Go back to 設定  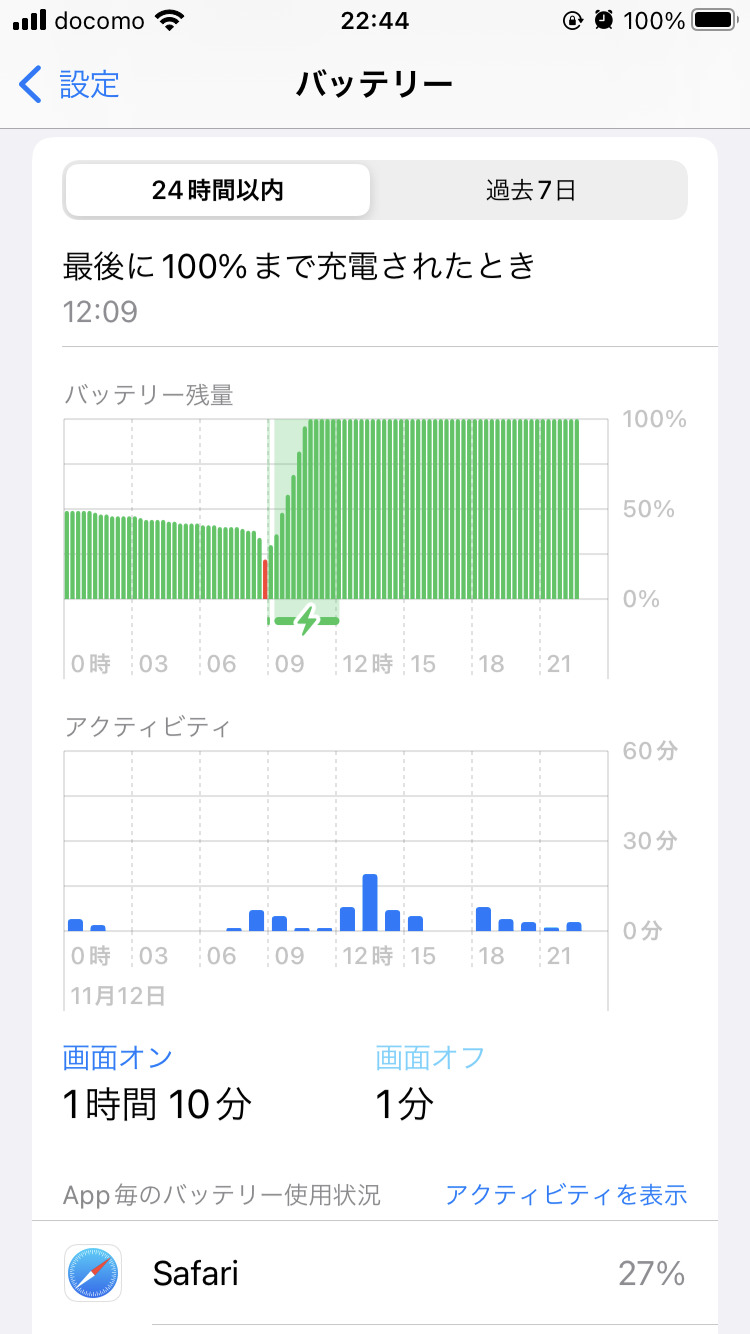click(70, 84)
